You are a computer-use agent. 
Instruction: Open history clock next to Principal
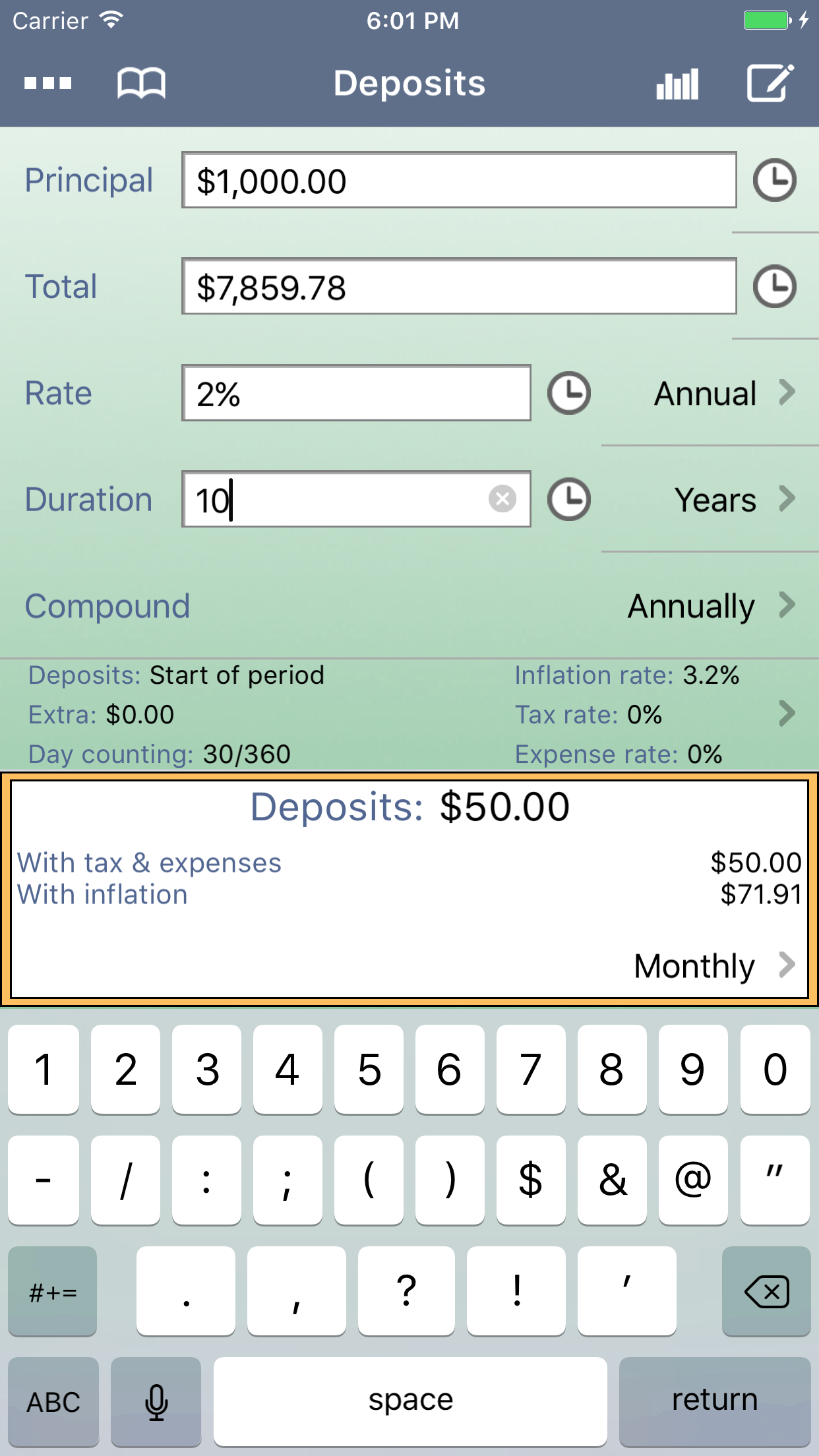point(775,180)
